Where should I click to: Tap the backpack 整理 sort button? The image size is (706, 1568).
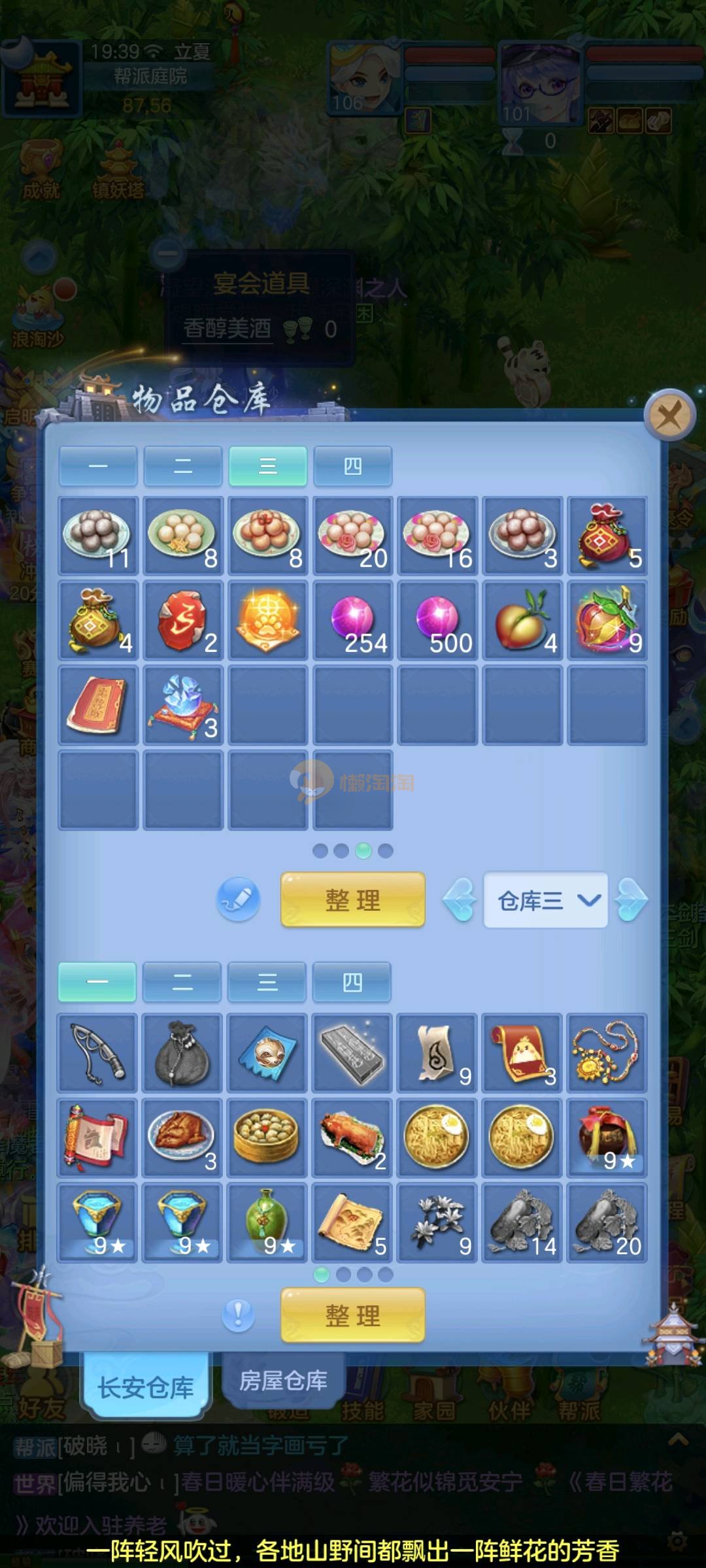(352, 1315)
